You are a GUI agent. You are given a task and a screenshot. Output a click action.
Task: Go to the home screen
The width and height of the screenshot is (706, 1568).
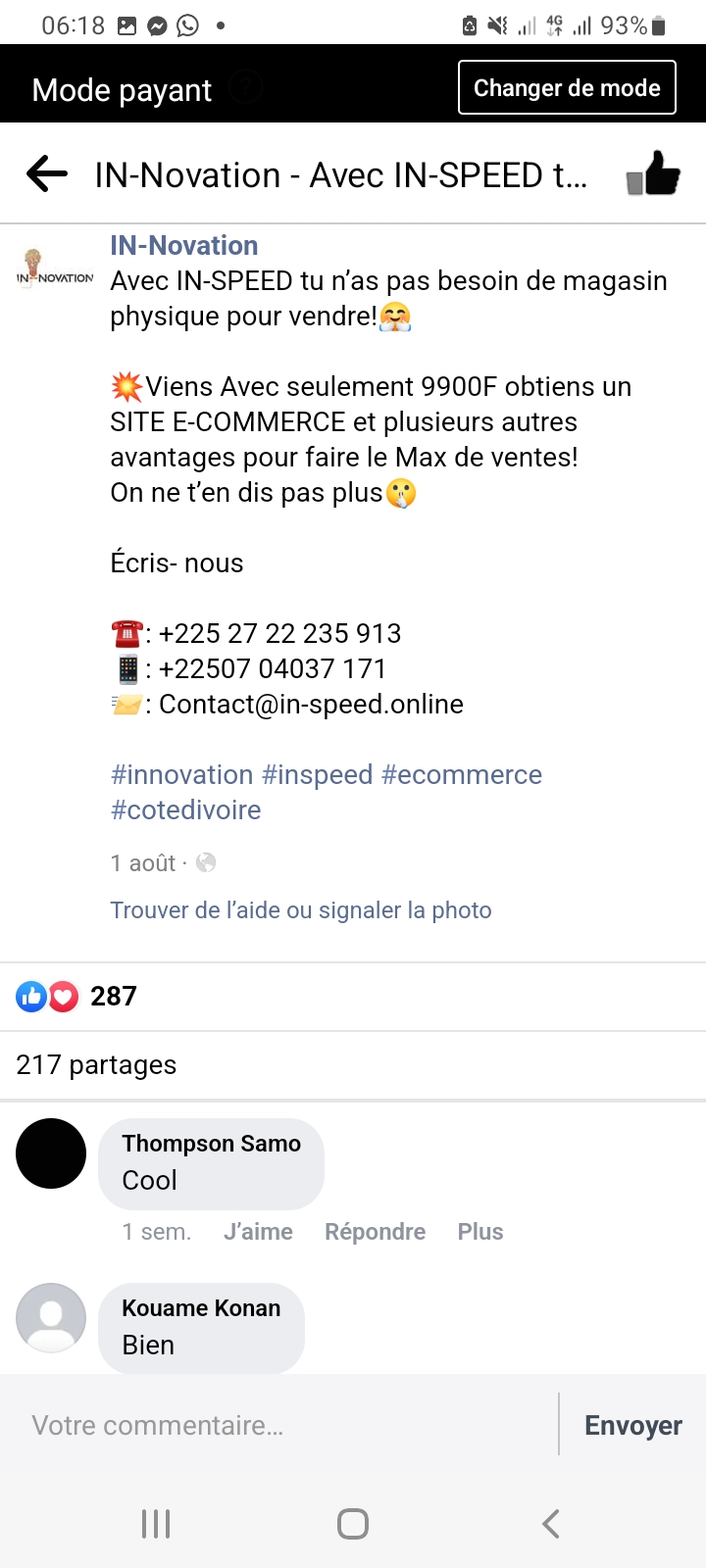pos(353,1524)
